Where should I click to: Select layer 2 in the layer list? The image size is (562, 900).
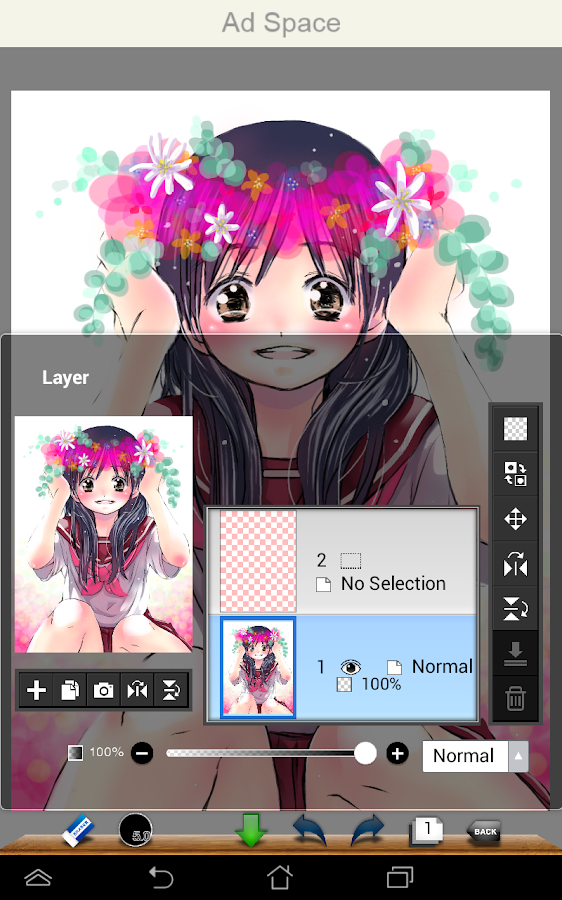(x=342, y=561)
